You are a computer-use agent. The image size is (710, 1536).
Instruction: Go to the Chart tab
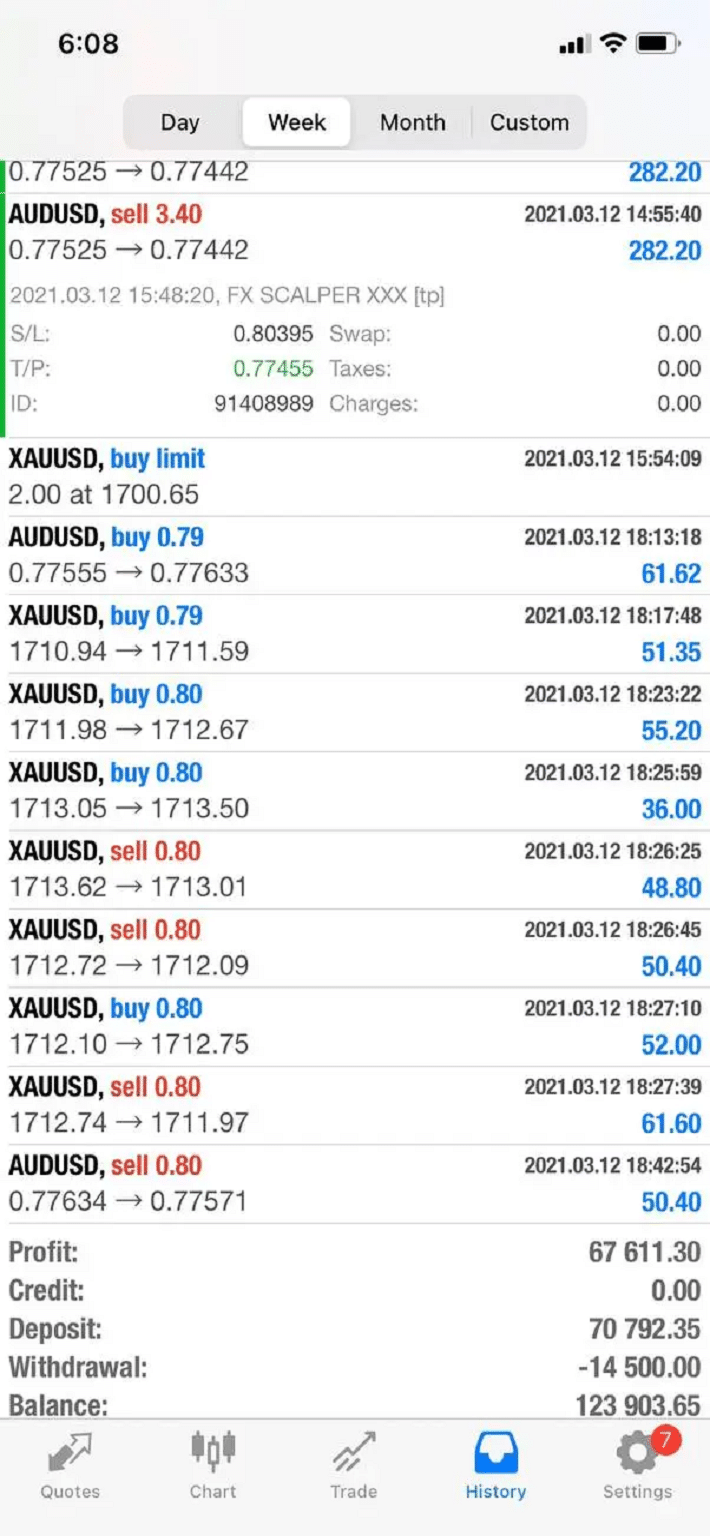[213, 1465]
